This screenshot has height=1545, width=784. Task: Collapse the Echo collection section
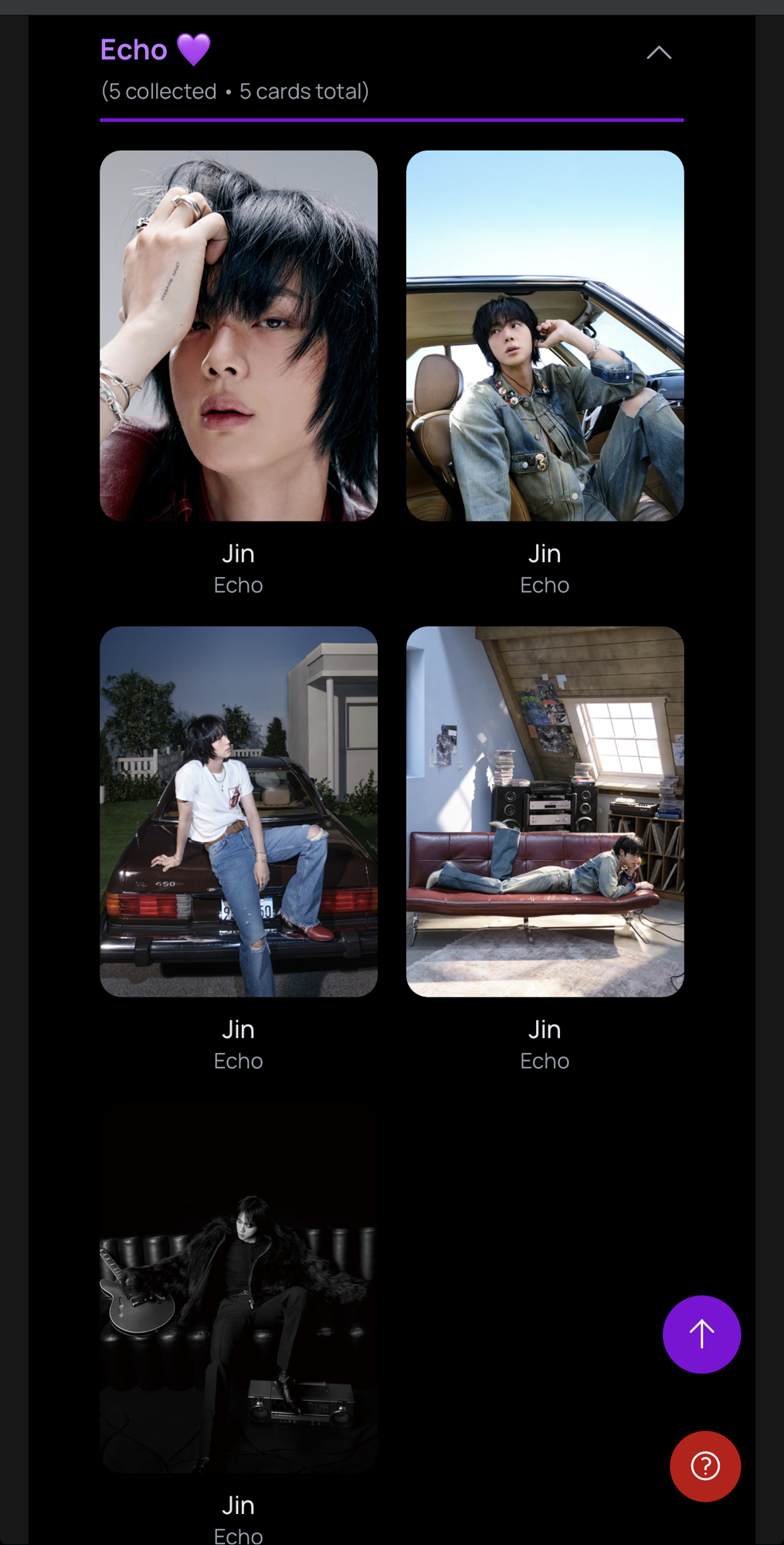tap(658, 53)
